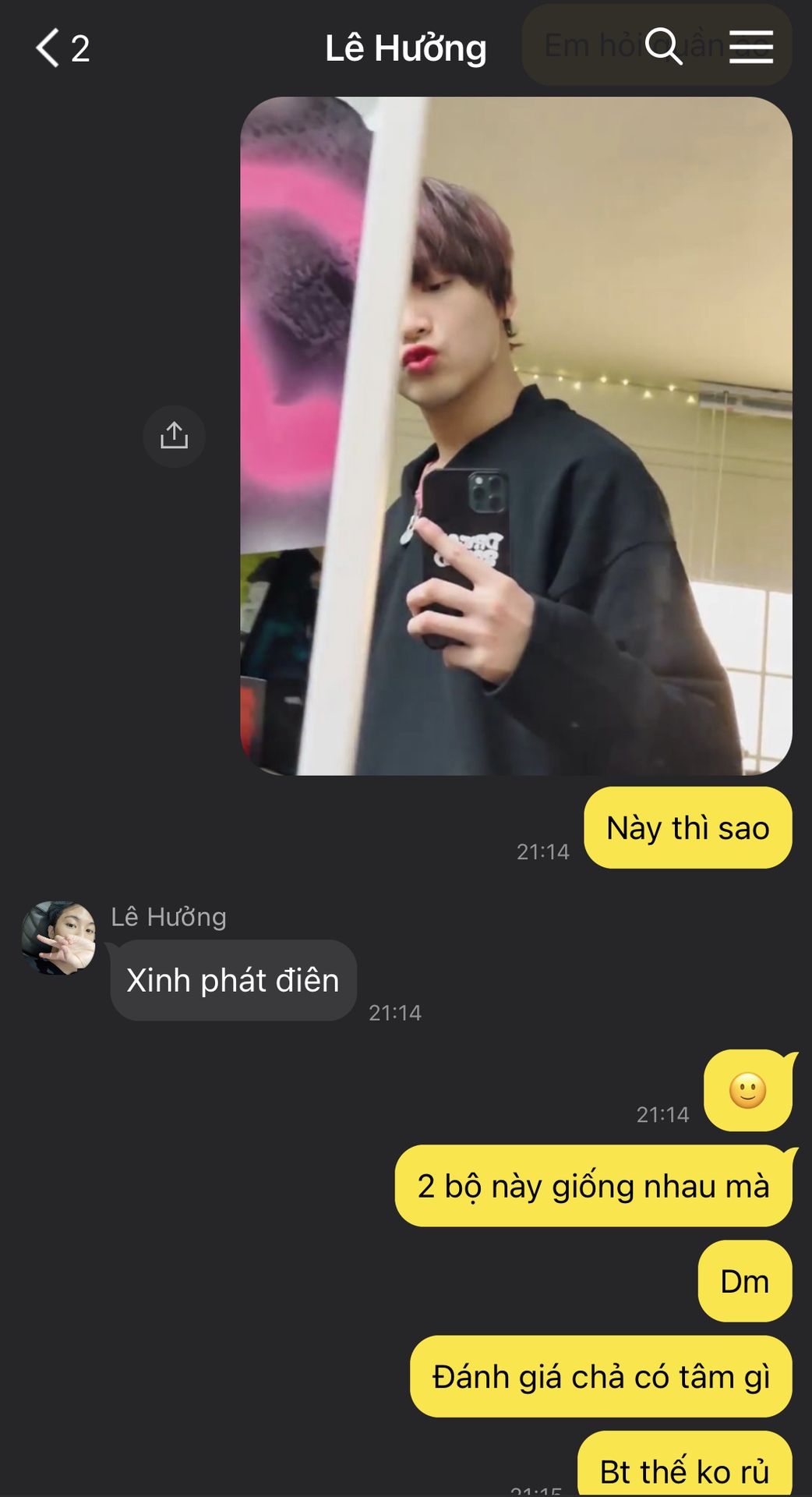This screenshot has height=1497, width=812.
Task: View Lê Hưởng's profile picture
Action: click(x=58, y=938)
